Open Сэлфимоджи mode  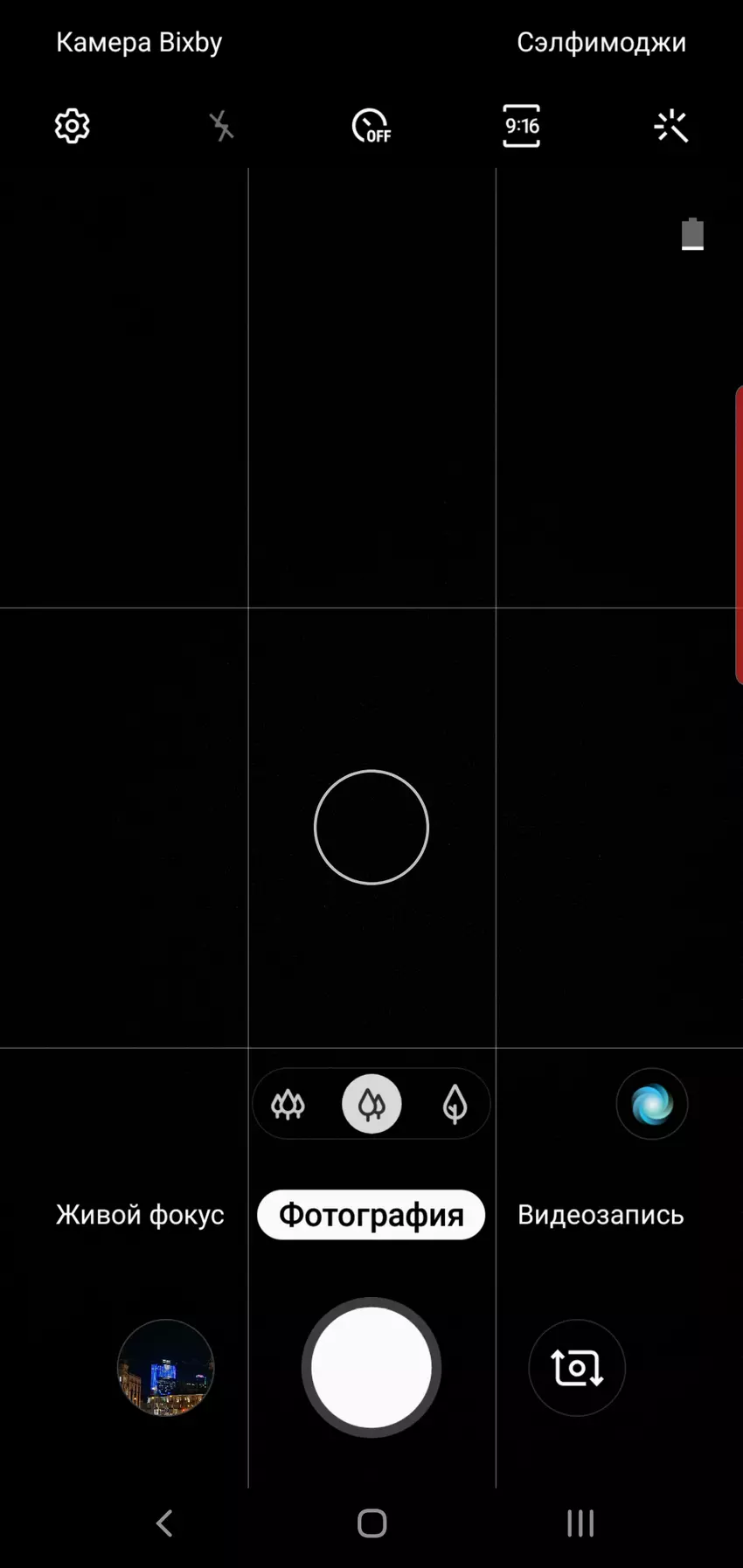601,42
